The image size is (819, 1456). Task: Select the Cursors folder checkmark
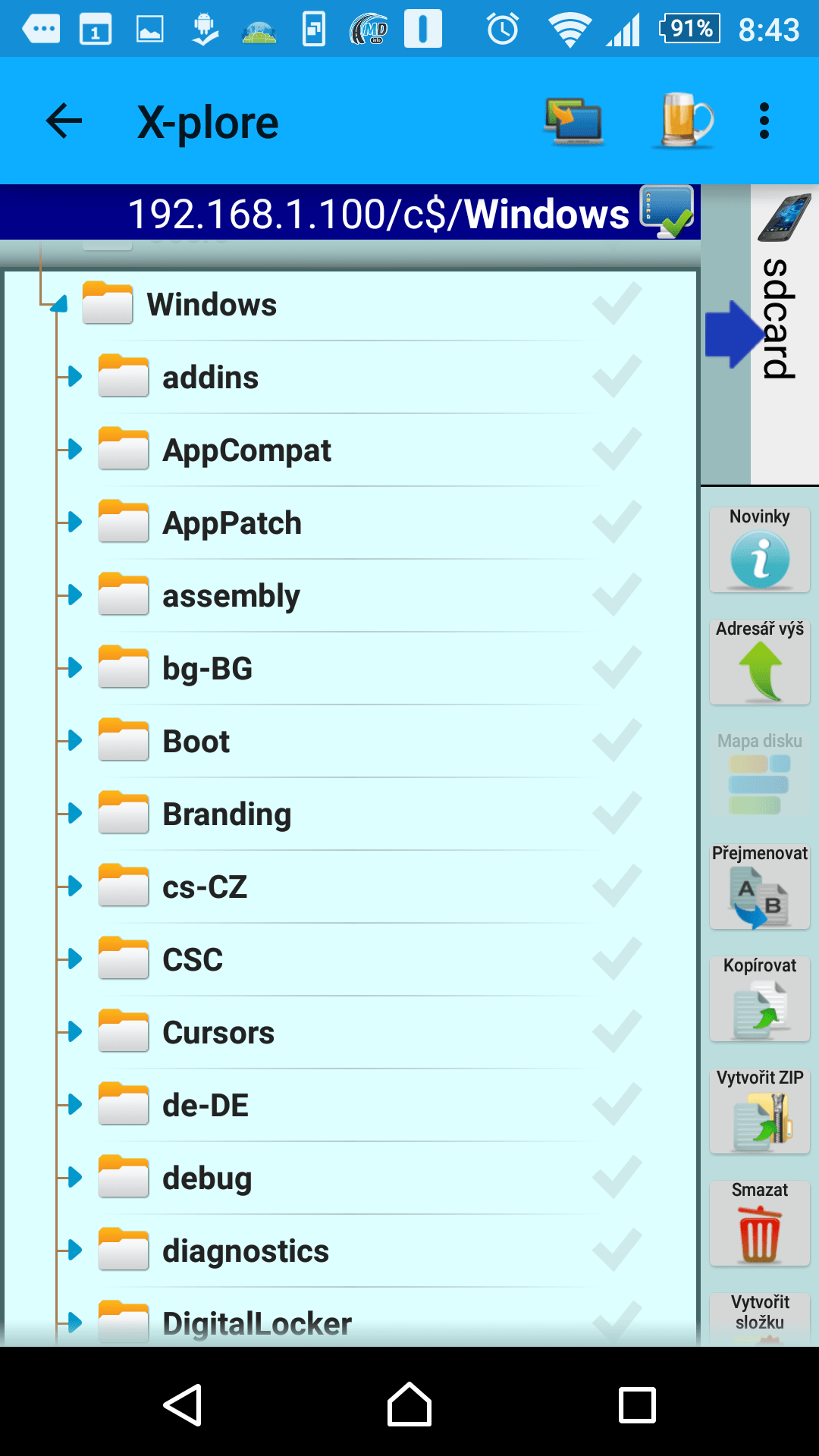click(617, 1033)
